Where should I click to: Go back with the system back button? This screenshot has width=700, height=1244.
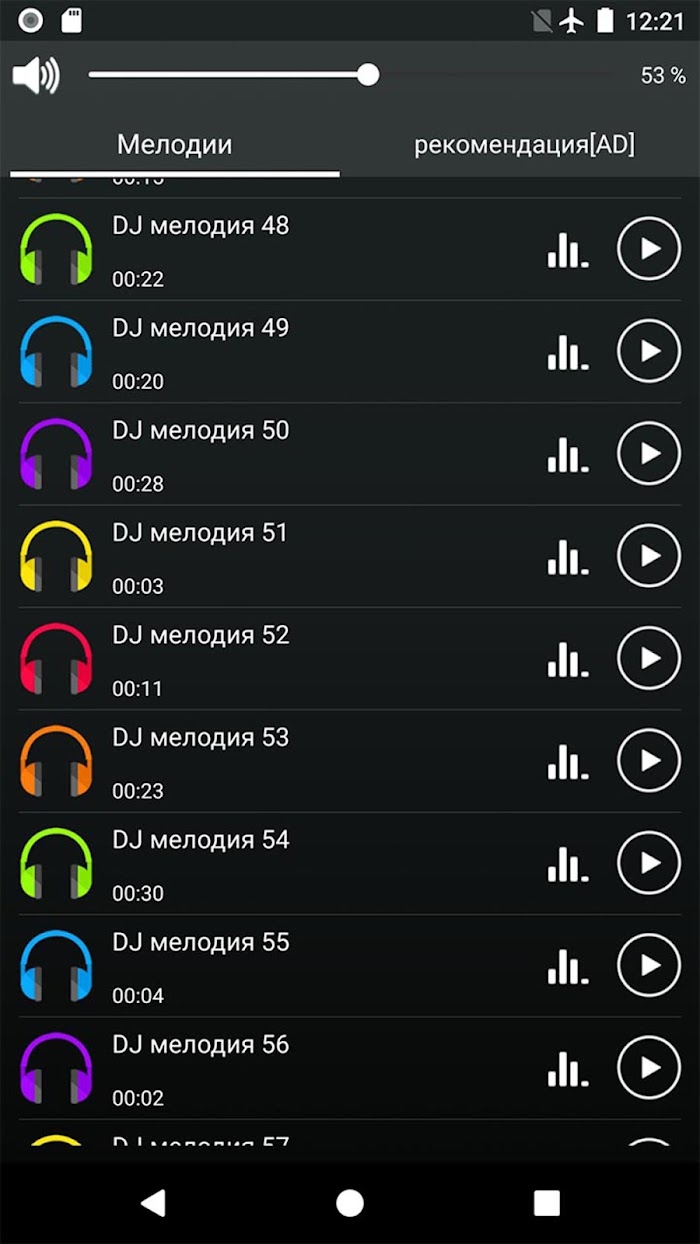152,1202
